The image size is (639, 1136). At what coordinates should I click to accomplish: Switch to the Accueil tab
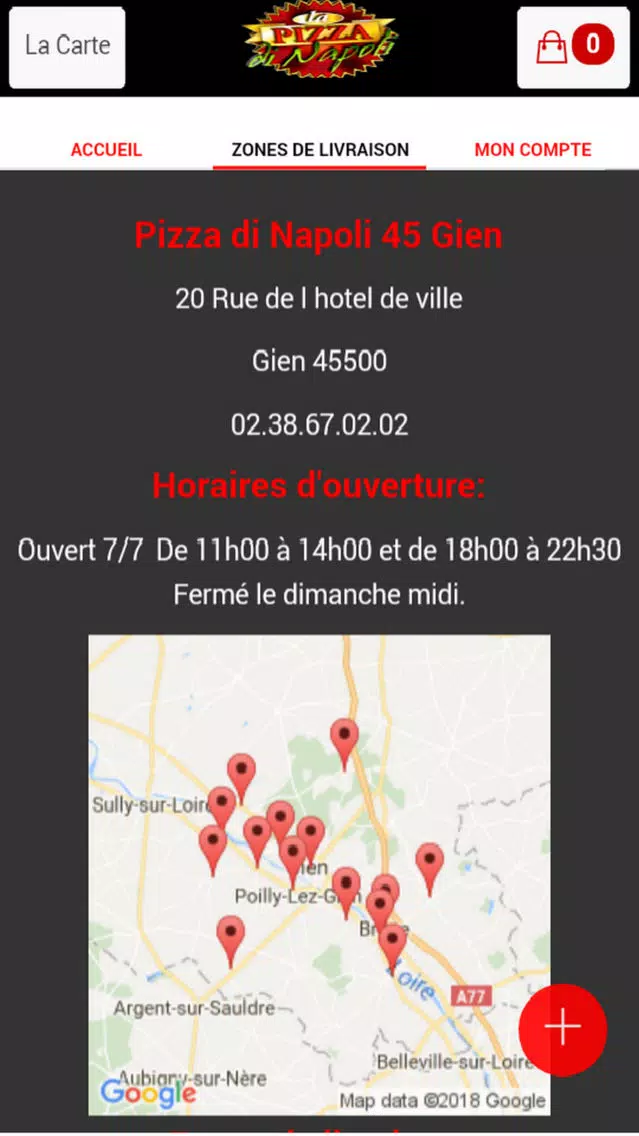point(106,150)
